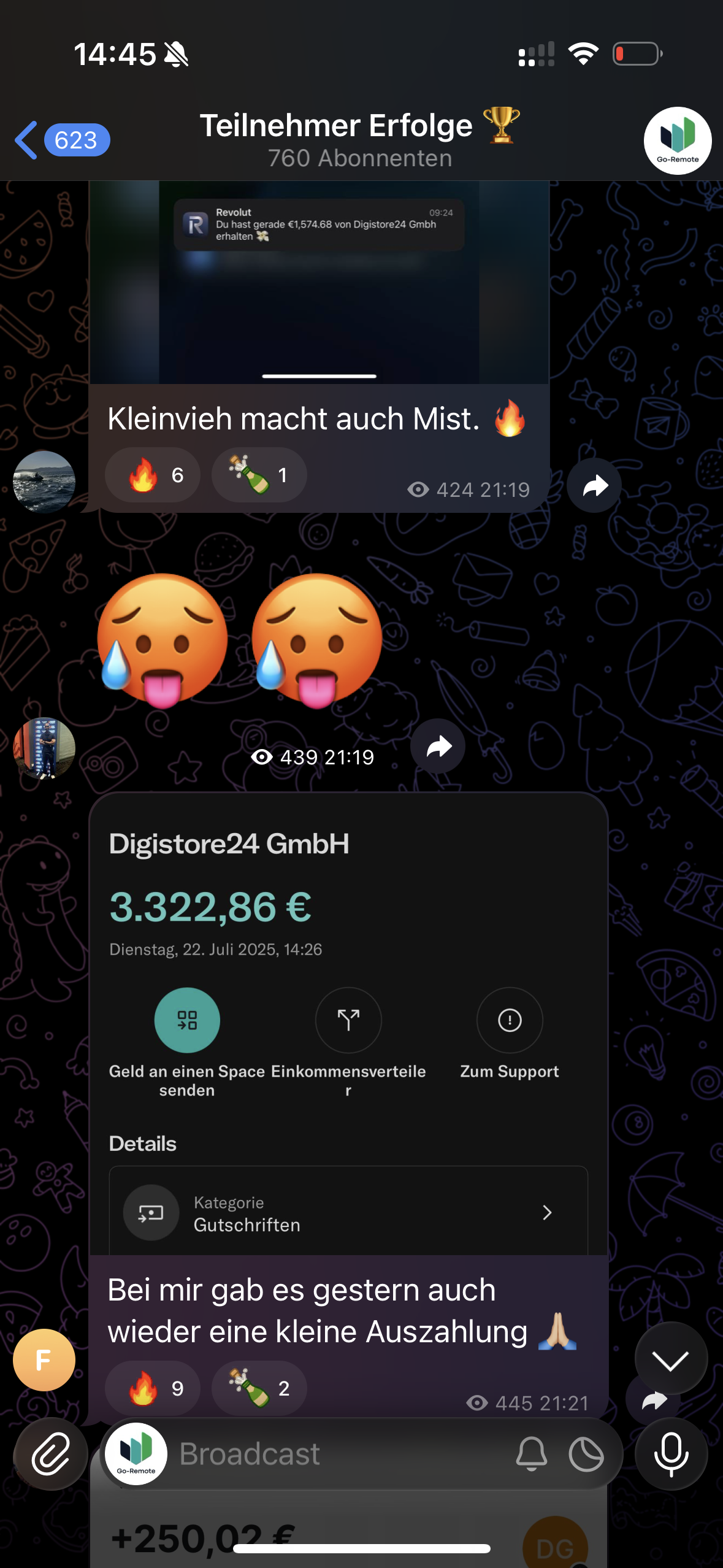Forward the Kleinvieh macht auch Mist message
Image resolution: width=723 pixels, height=1568 pixels.
click(594, 486)
